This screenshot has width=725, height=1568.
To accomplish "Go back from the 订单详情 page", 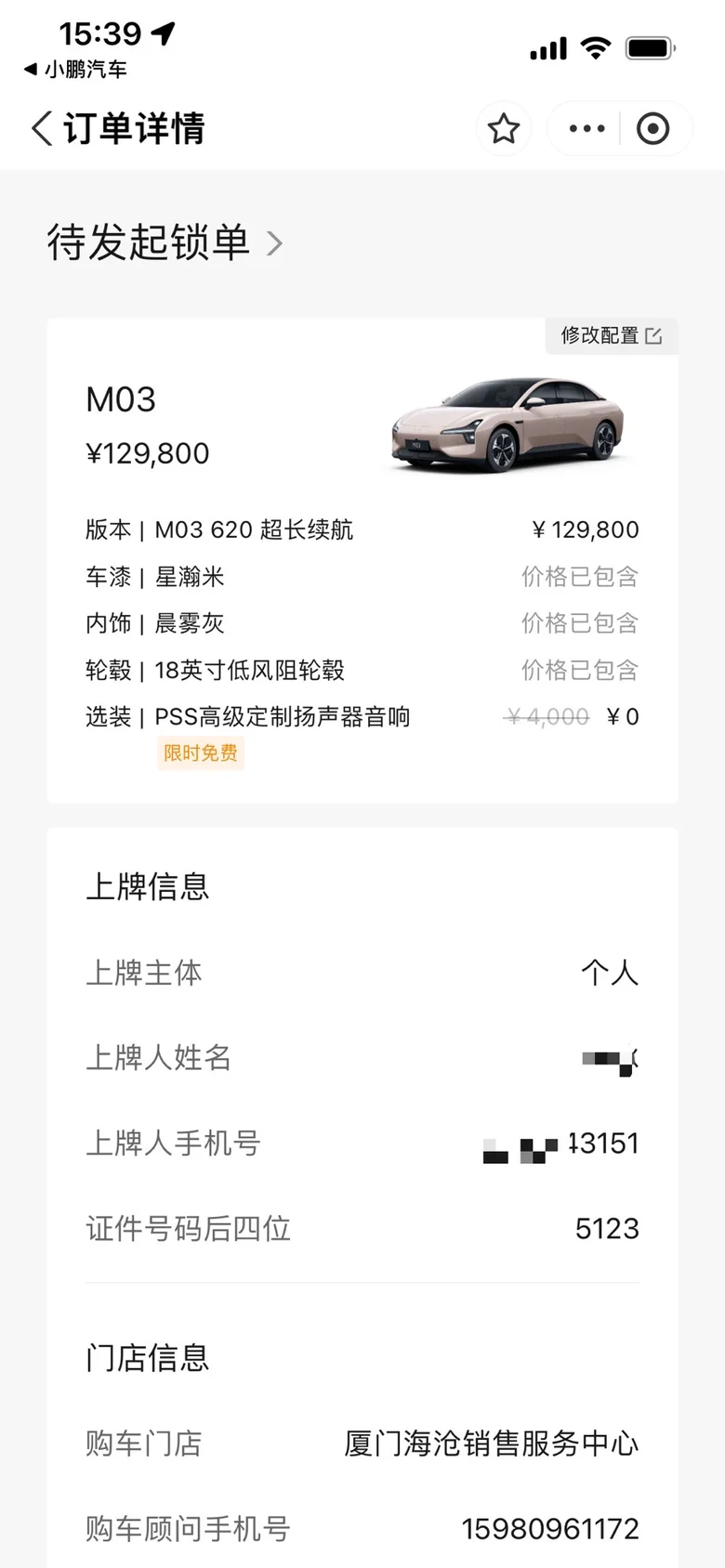I will click(42, 128).
